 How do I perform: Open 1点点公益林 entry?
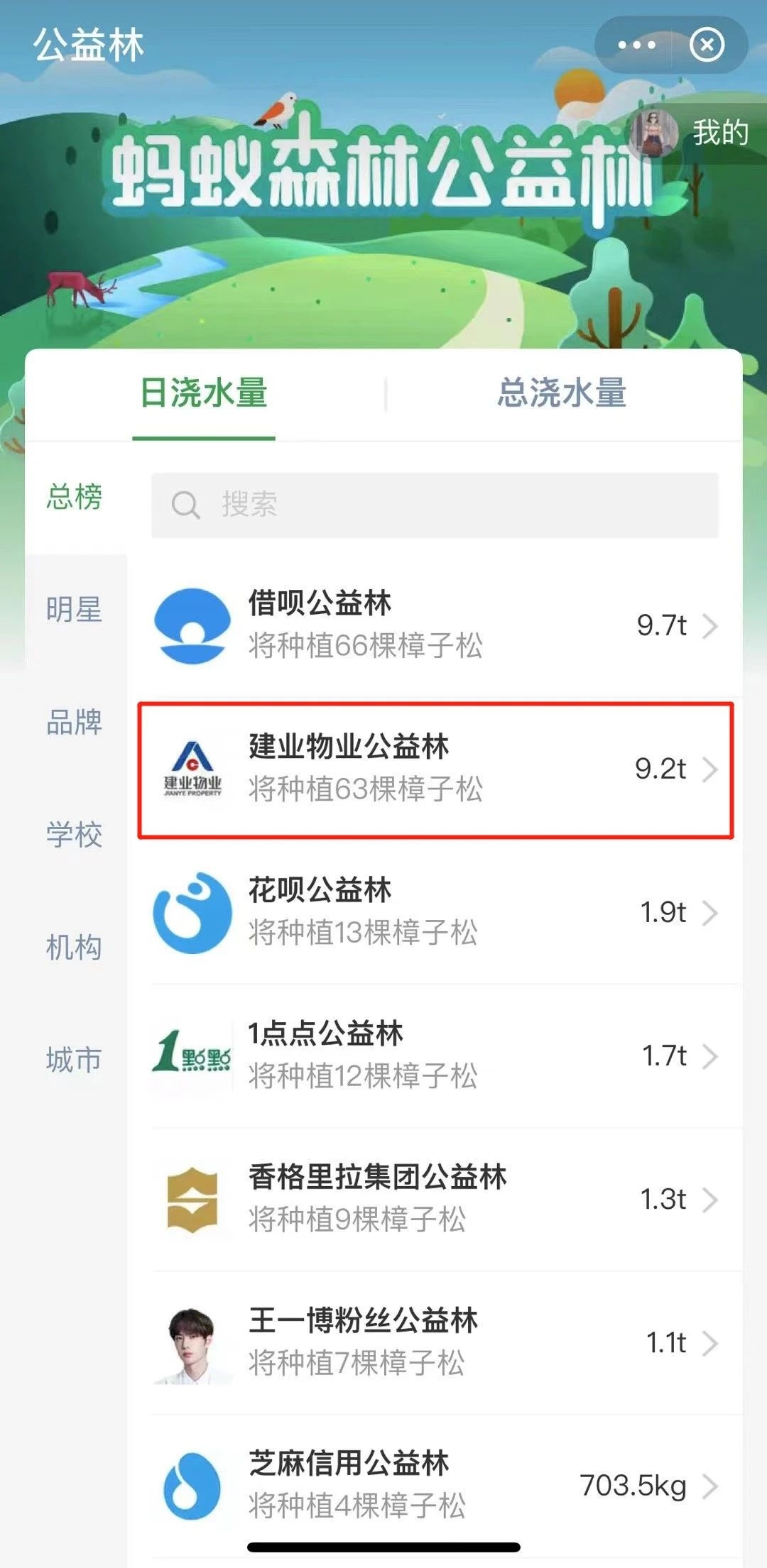(435, 1056)
